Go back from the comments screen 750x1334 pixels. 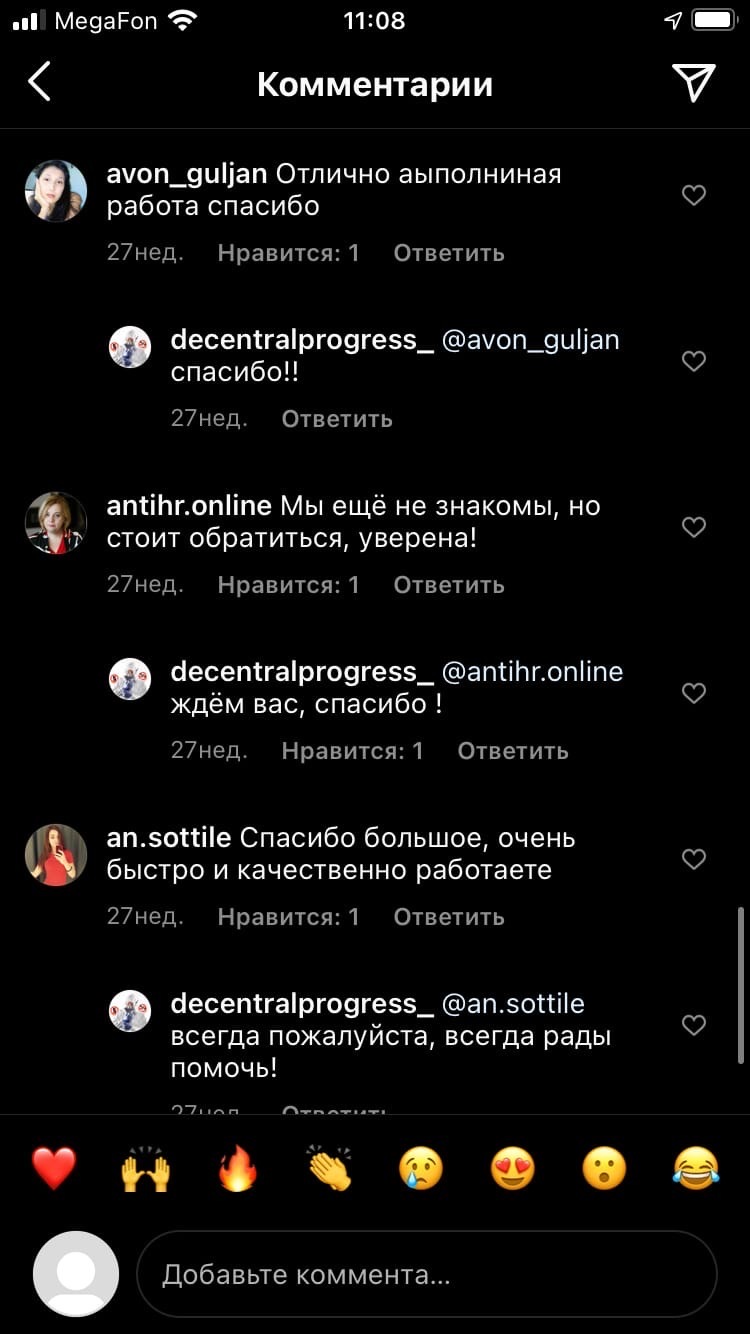[x=40, y=83]
